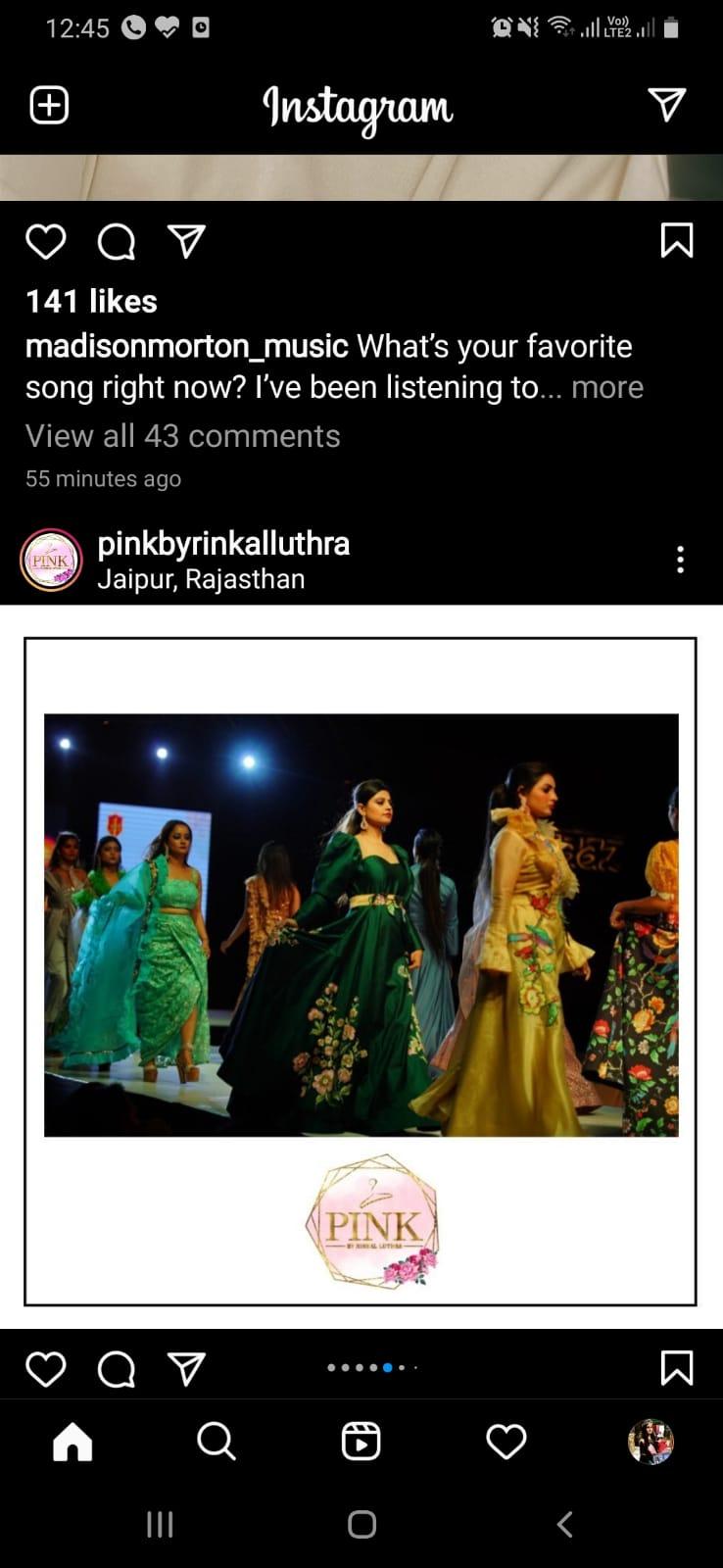Expand the caption by tapping more

click(607, 387)
